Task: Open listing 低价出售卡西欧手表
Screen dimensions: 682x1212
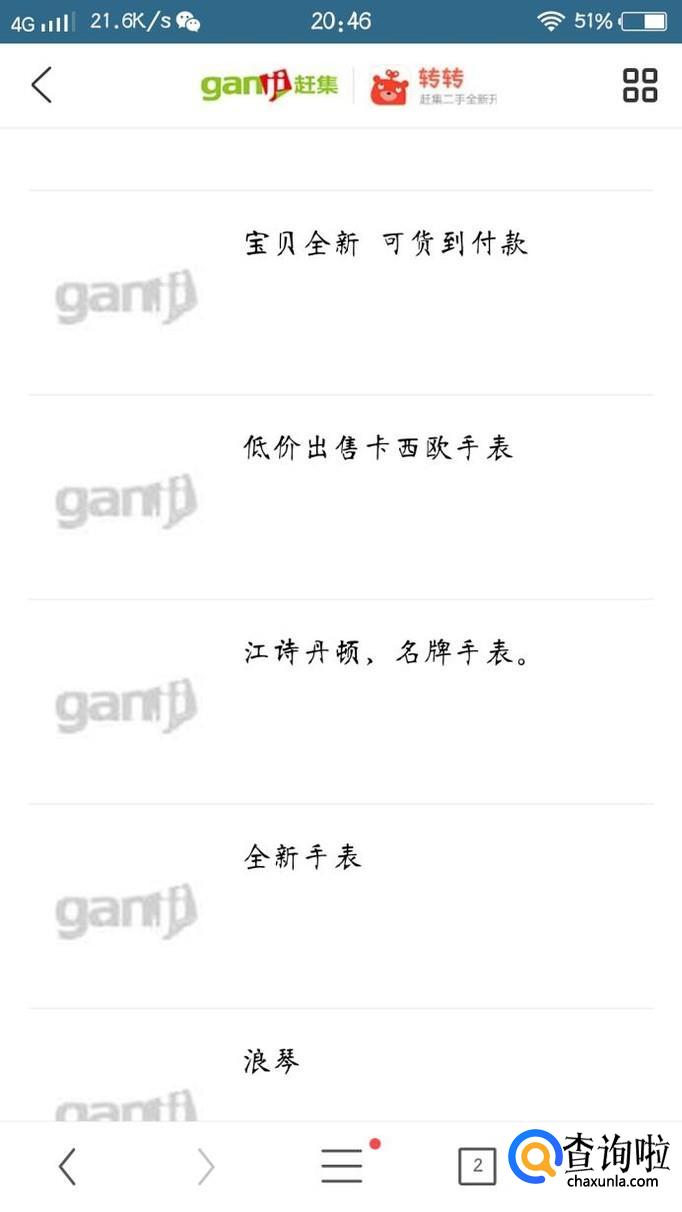Action: [378, 448]
